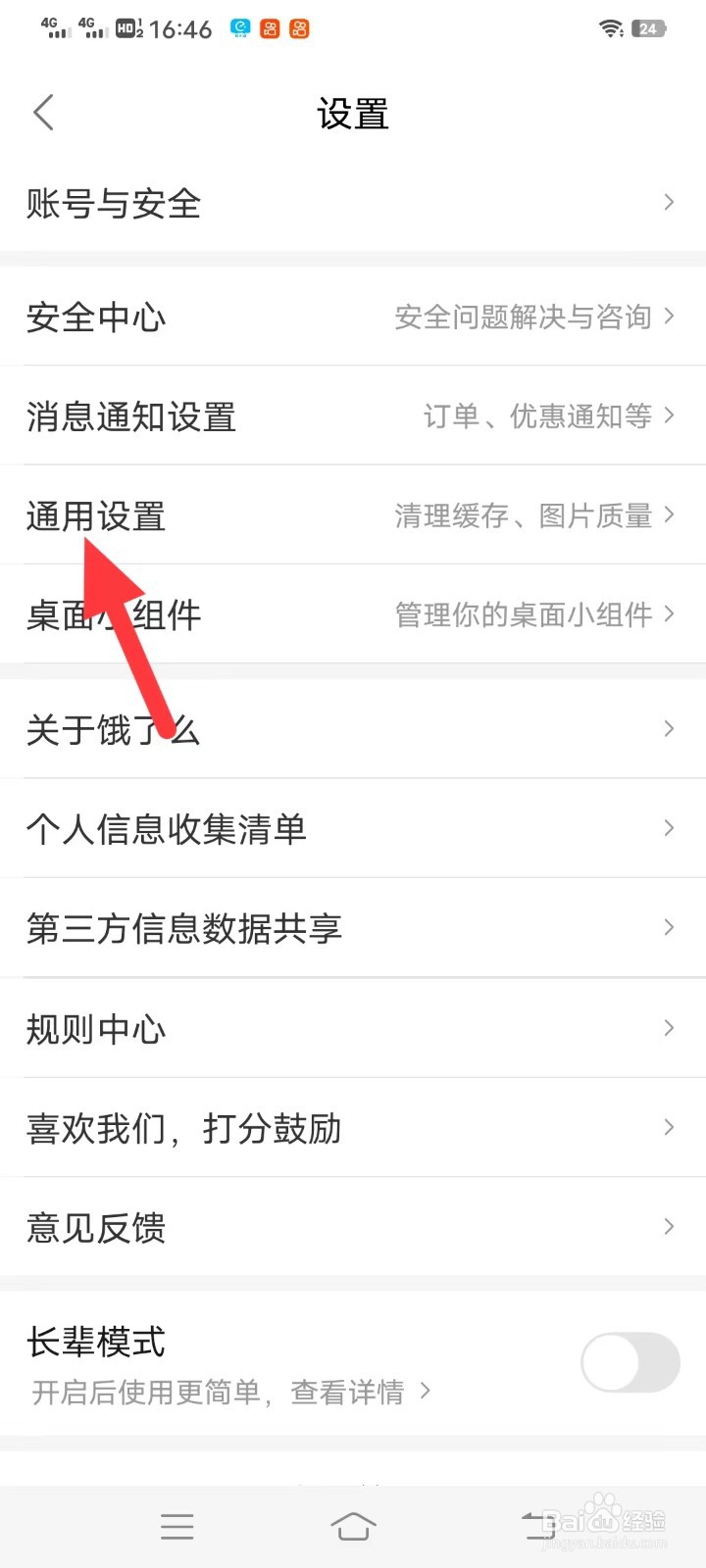Open 个人信息收集清单
This screenshot has width=706, height=1568.
coord(353,828)
